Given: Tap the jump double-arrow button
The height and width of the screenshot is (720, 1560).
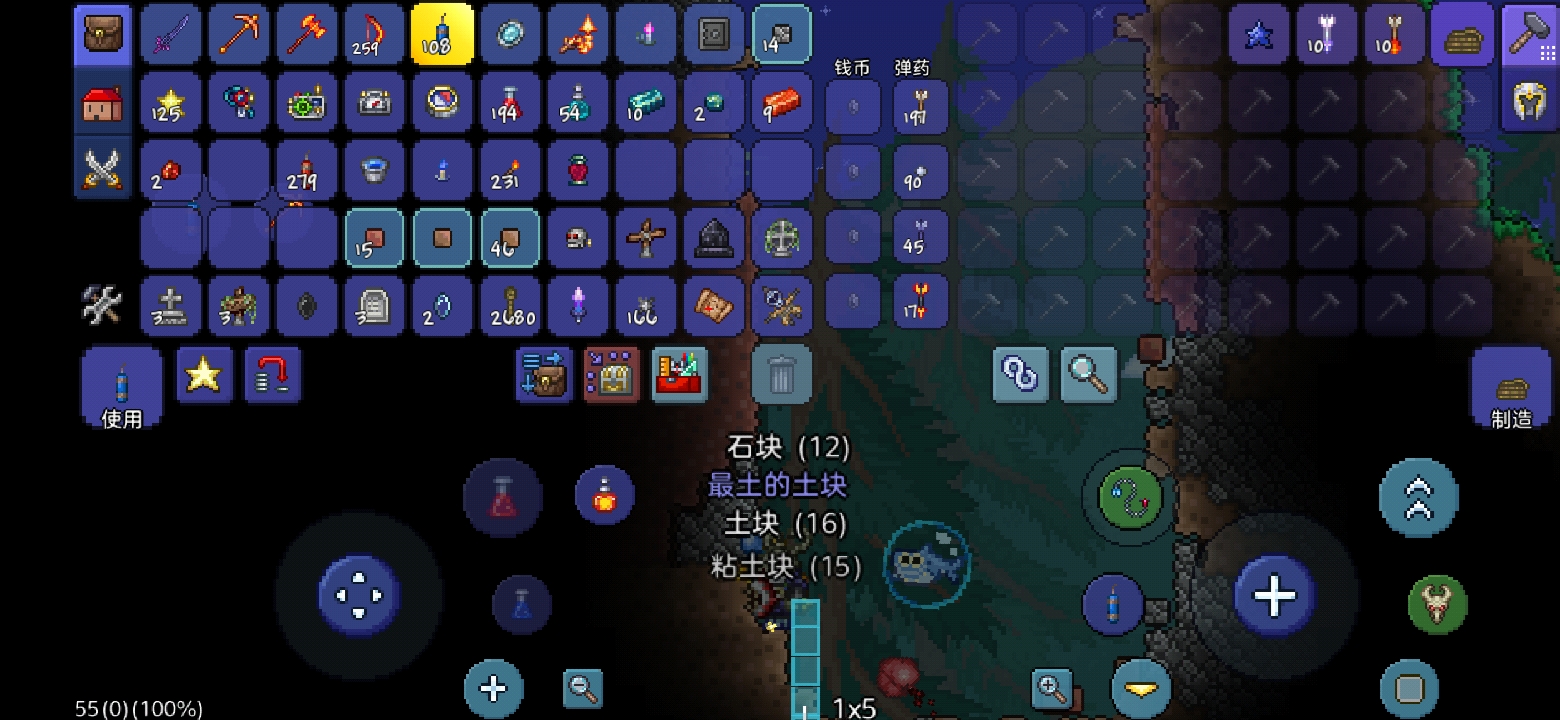Looking at the screenshot, I should (1418, 497).
